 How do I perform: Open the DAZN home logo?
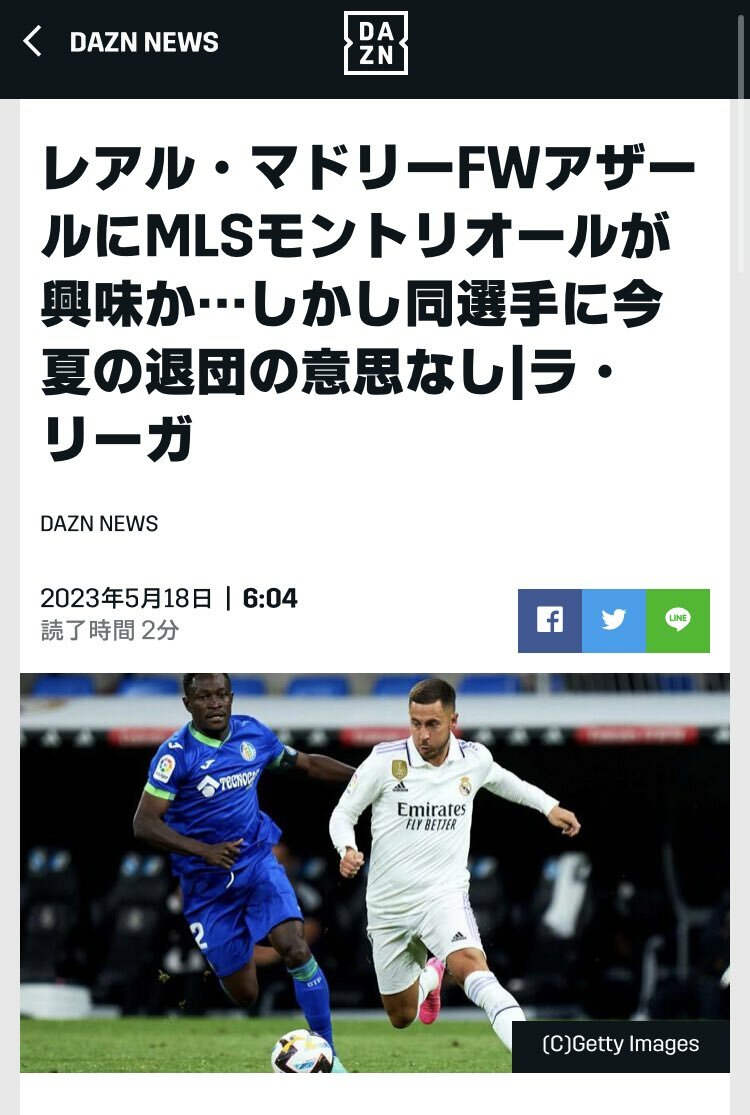coord(375,43)
